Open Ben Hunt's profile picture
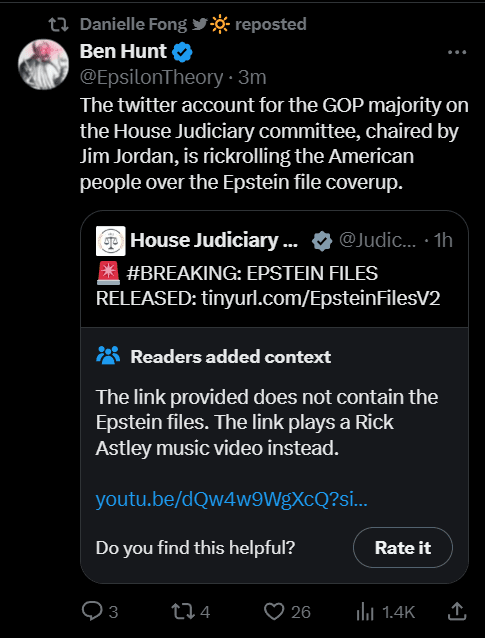Image resolution: width=485 pixels, height=638 pixels. [44, 64]
